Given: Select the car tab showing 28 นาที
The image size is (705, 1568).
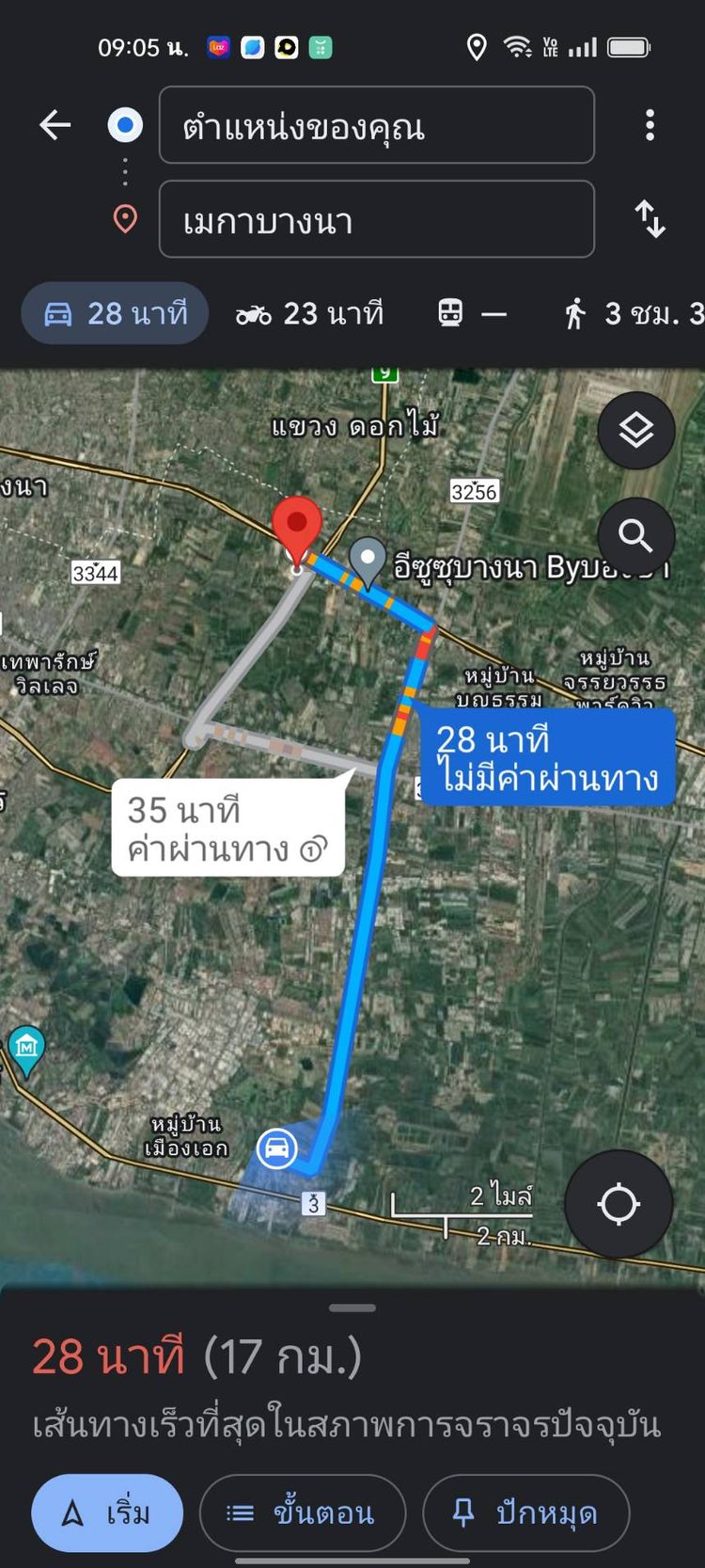Looking at the screenshot, I should pos(115,313).
